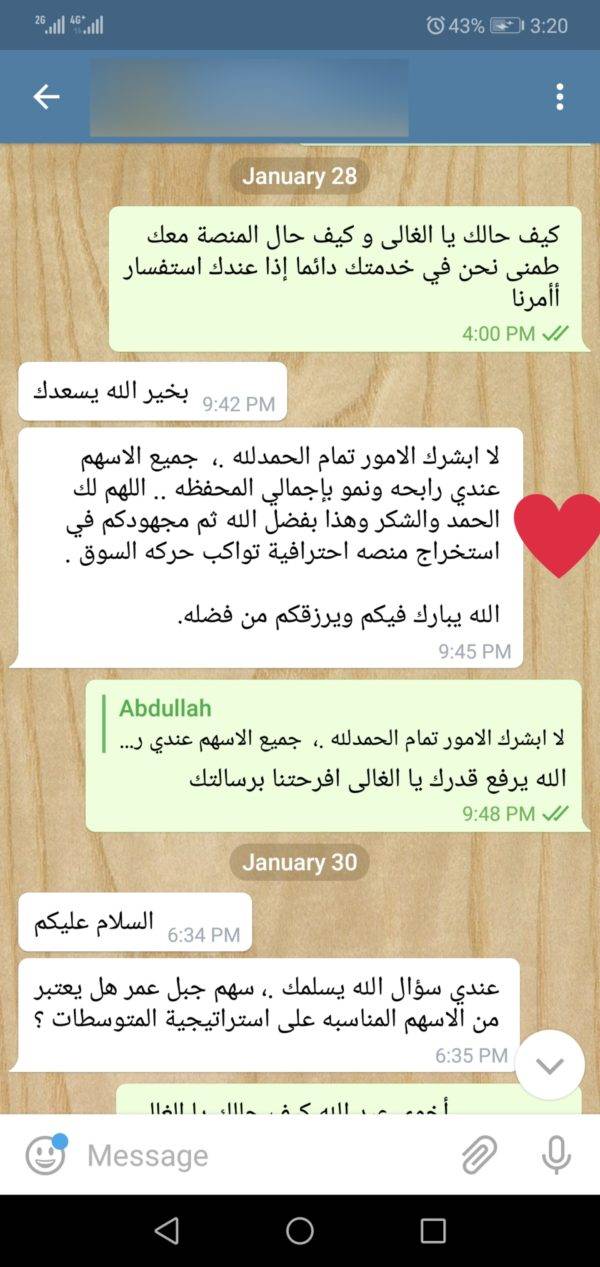600x1267 pixels.
Task: Go back using the header arrow
Action: click(x=46, y=96)
